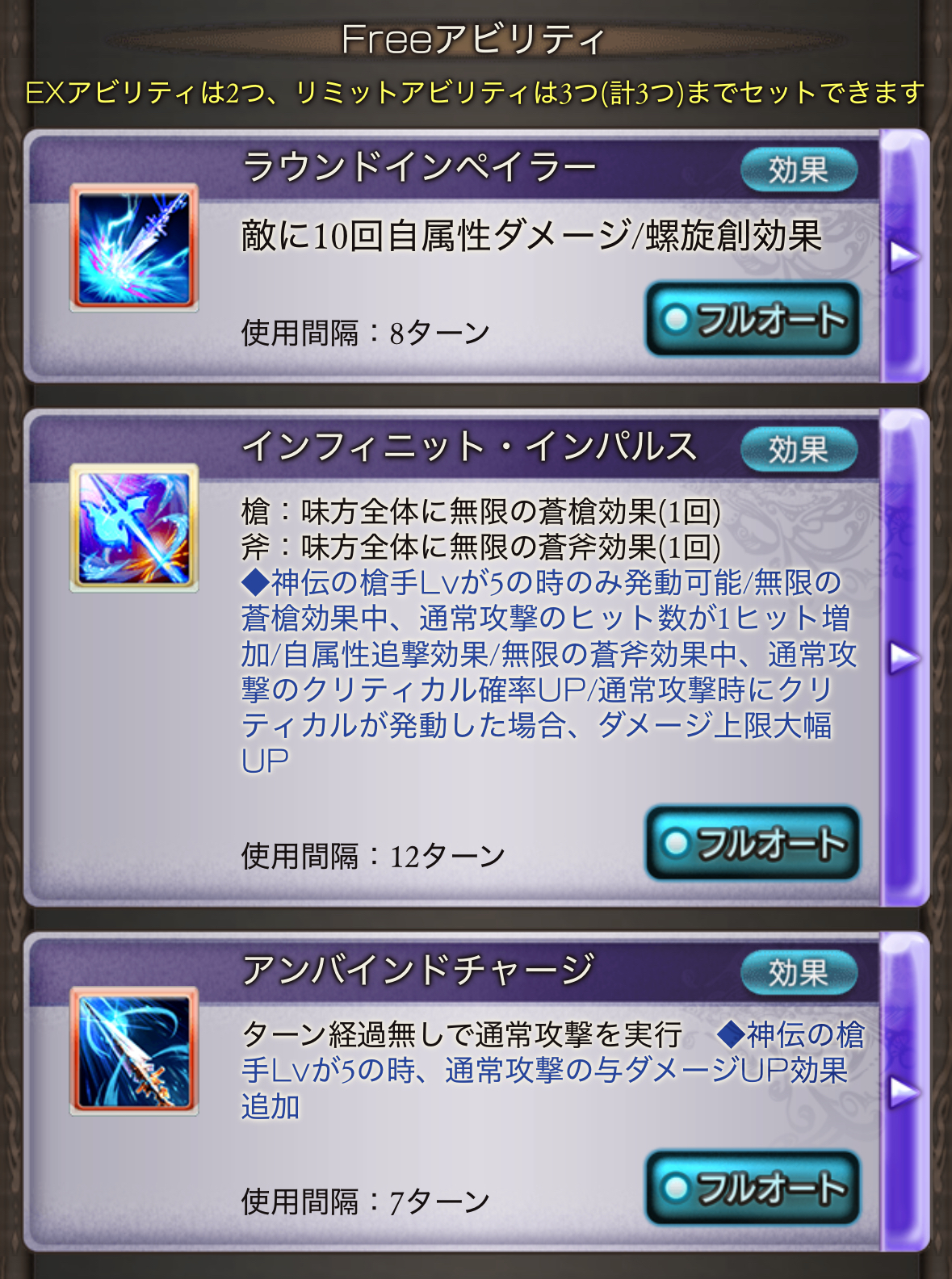Toggle フルオート for ラウンドインペイラー
This screenshot has width=952, height=1279.
click(x=753, y=320)
